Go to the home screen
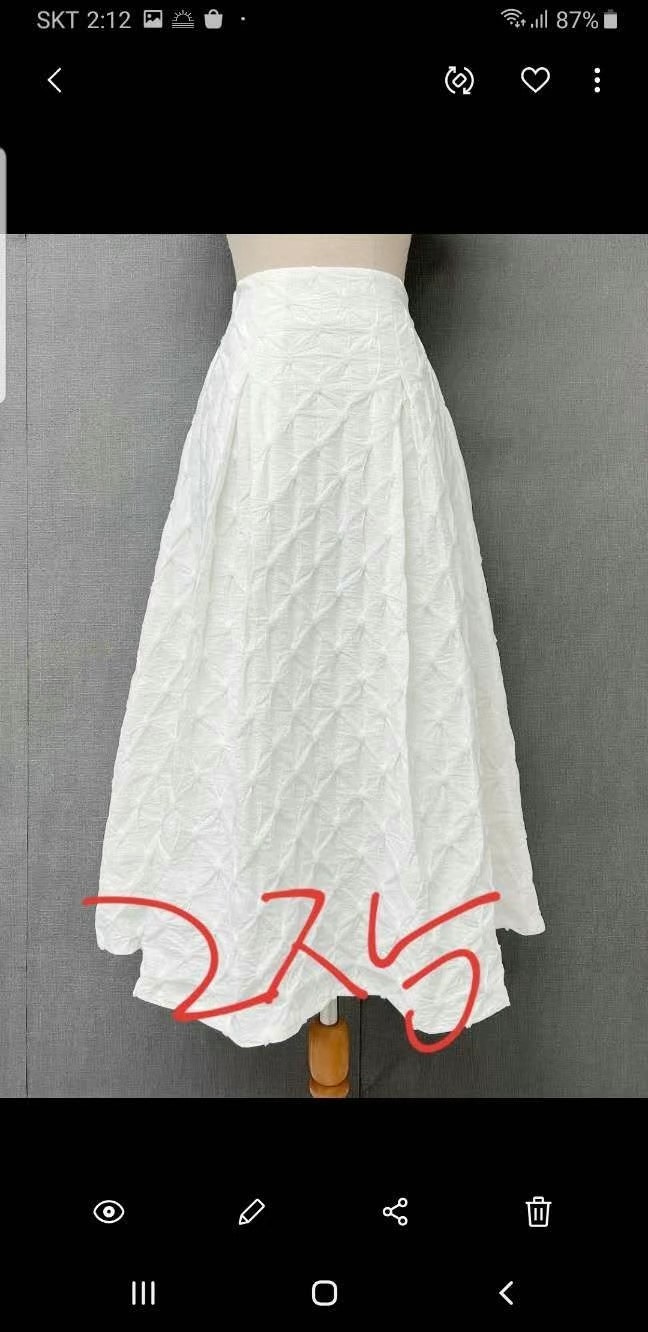Screen dimensions: 648x1332 pyautogui.click(x=324, y=1293)
